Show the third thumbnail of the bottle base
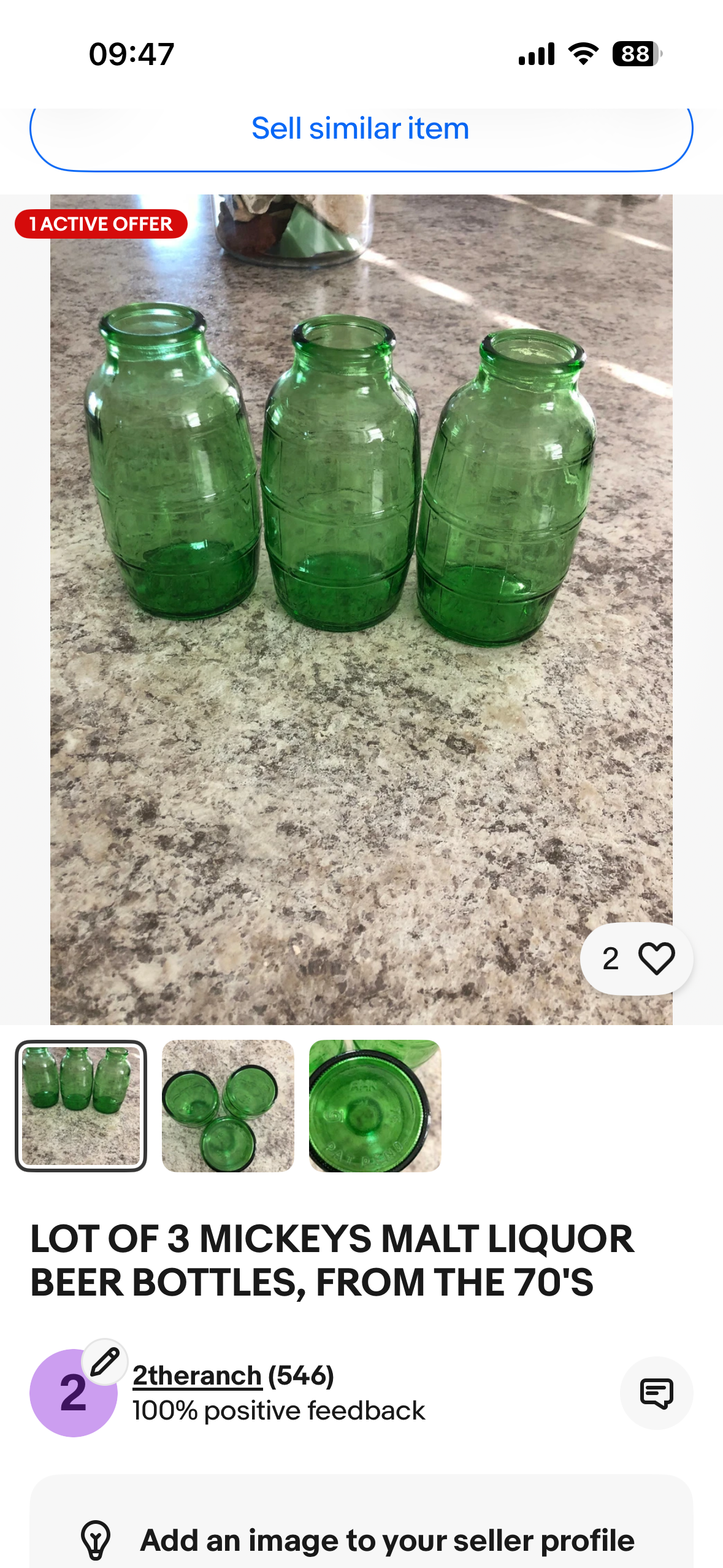 (375, 1105)
